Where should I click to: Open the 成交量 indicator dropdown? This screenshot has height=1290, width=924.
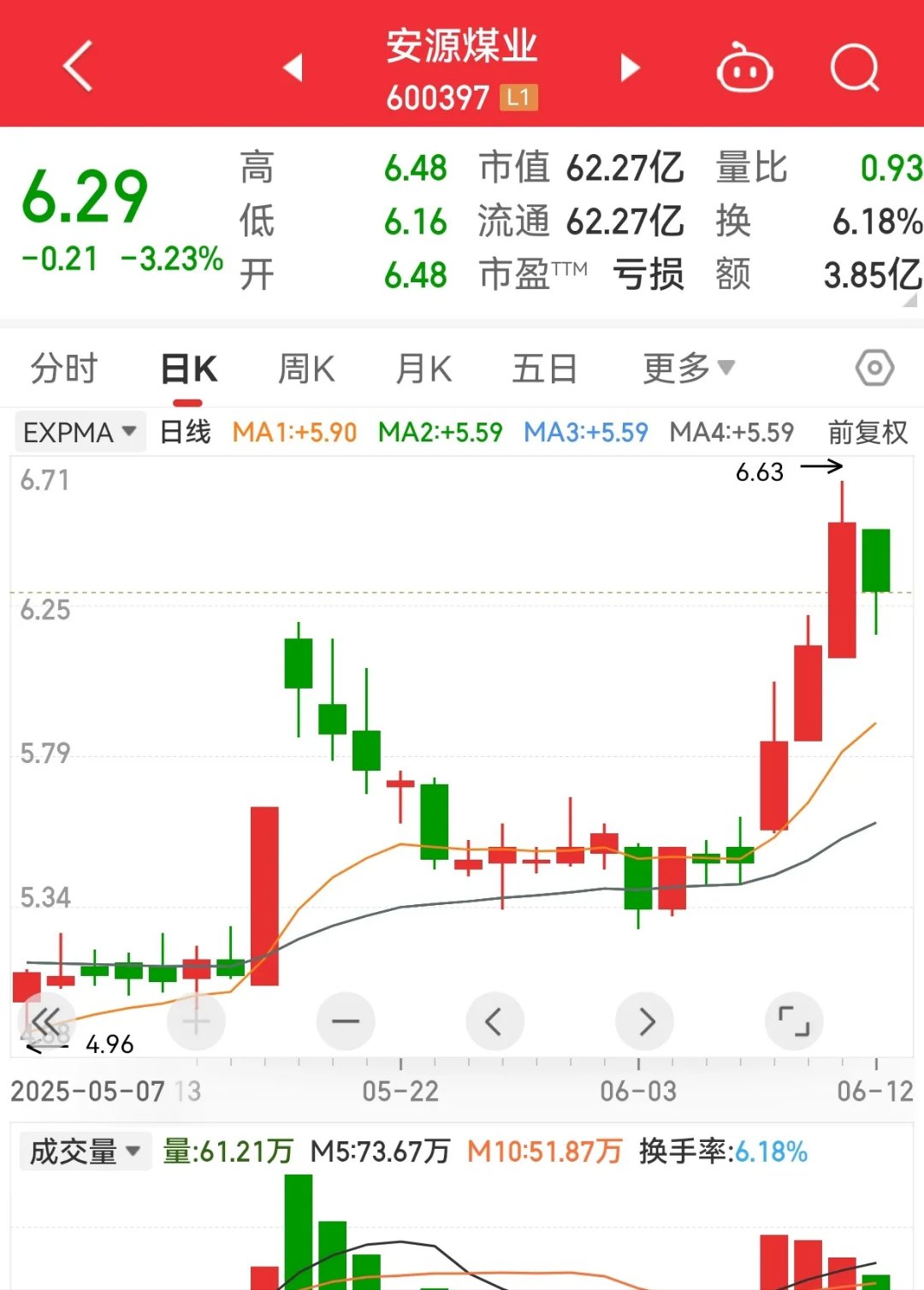point(85,1151)
